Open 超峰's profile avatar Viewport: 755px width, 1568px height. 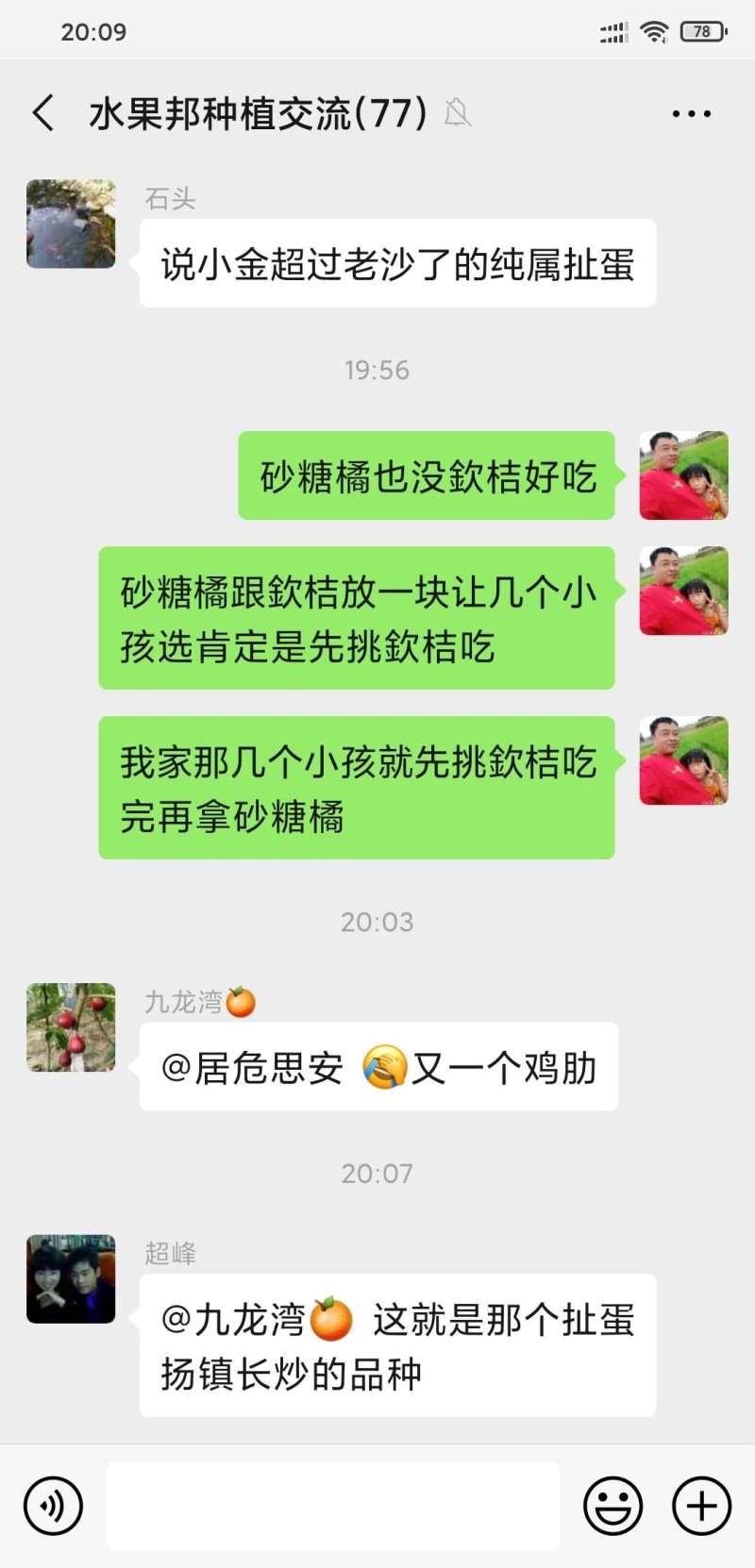[71, 1279]
